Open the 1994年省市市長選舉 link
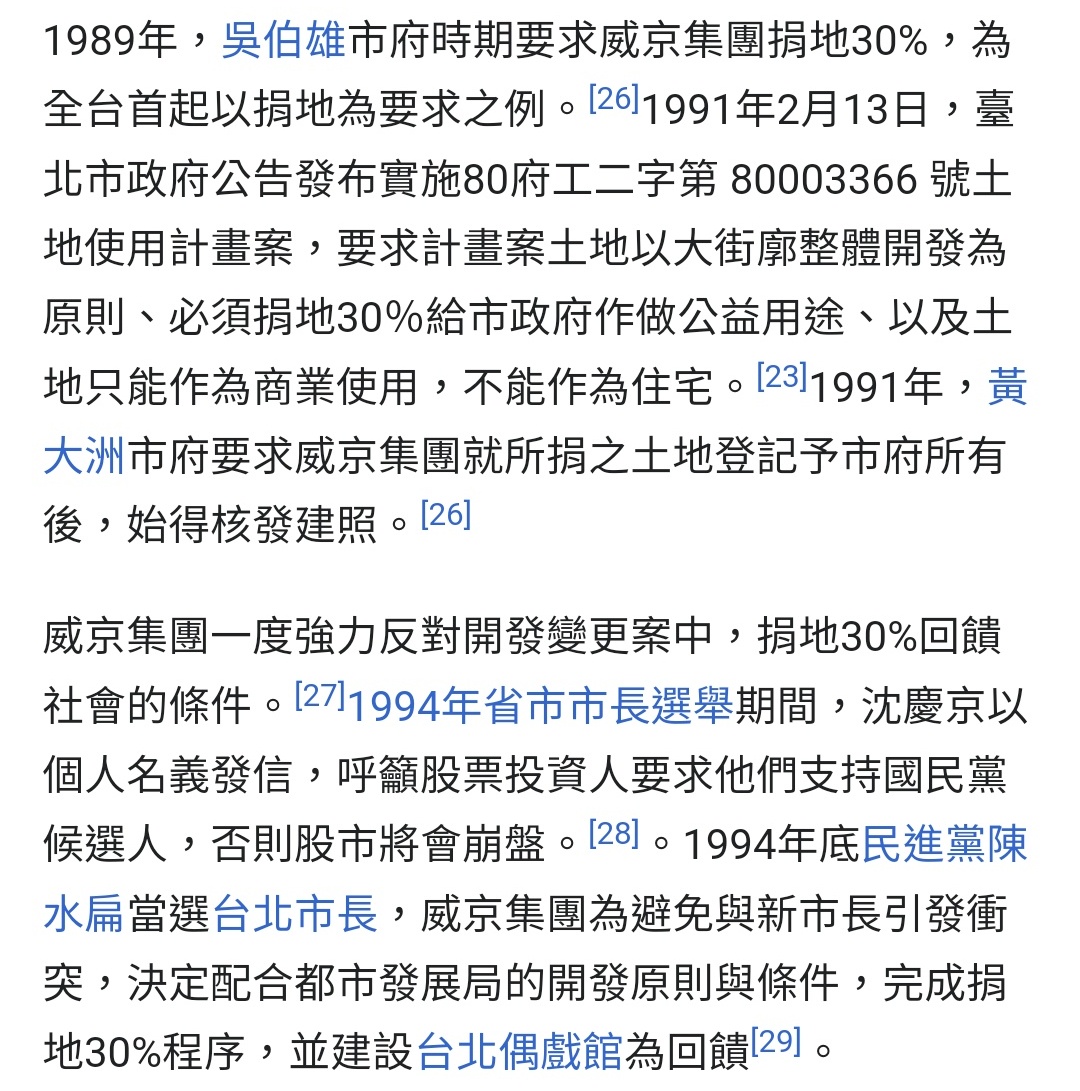Viewport: 1080px width, 1091px height. 540,707
